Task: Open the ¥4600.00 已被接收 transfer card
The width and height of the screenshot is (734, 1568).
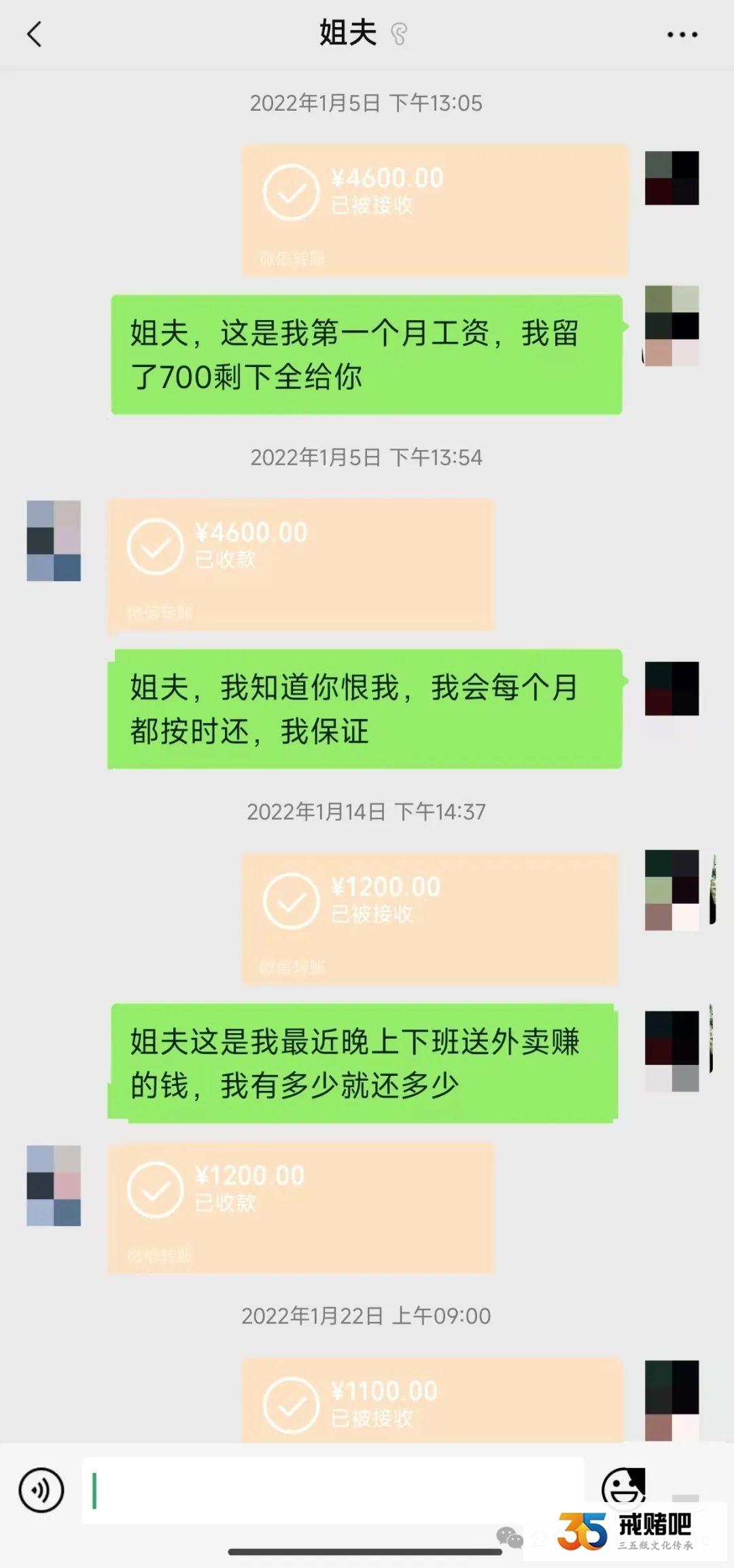Action: (435, 209)
